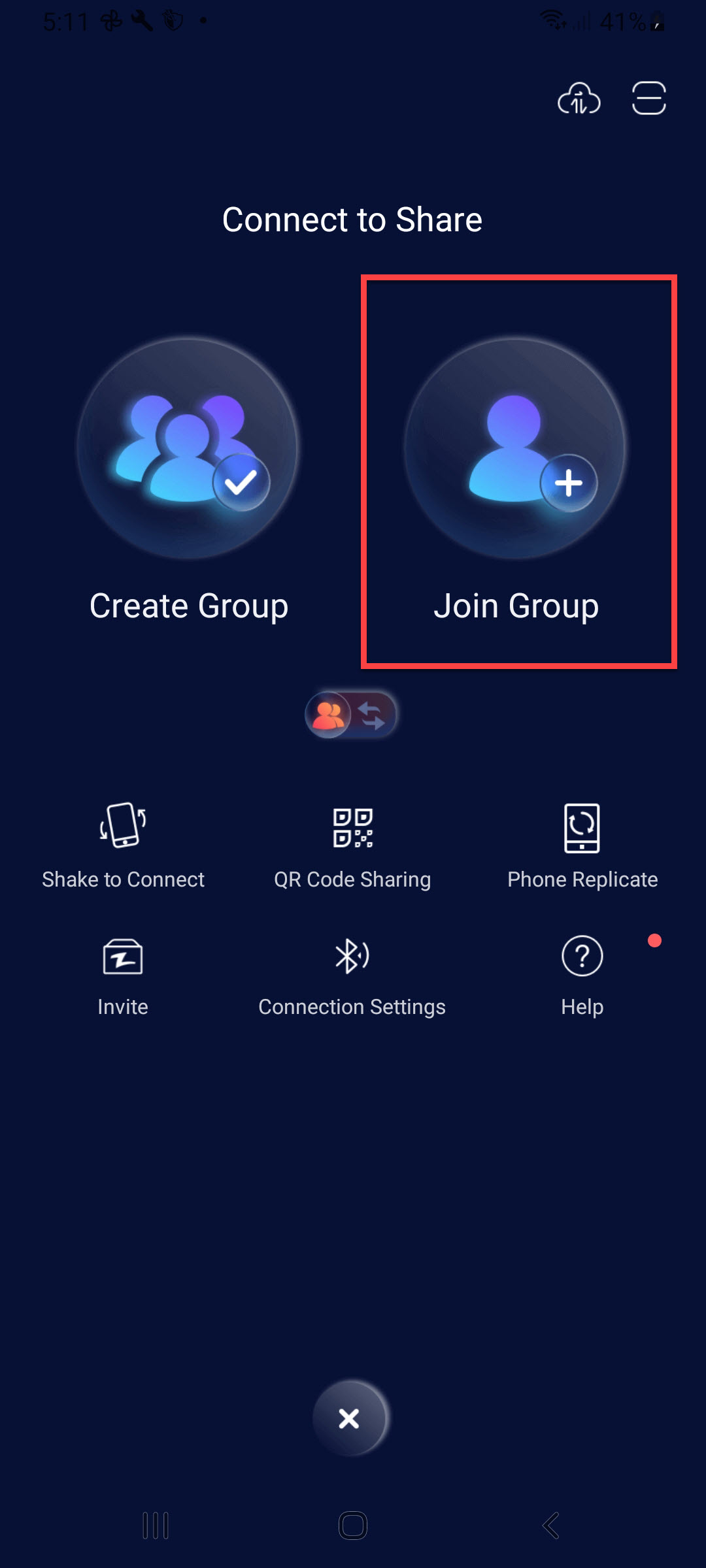The image size is (706, 1568).
Task: Toggle the group/transfer mode switch
Action: click(x=351, y=715)
